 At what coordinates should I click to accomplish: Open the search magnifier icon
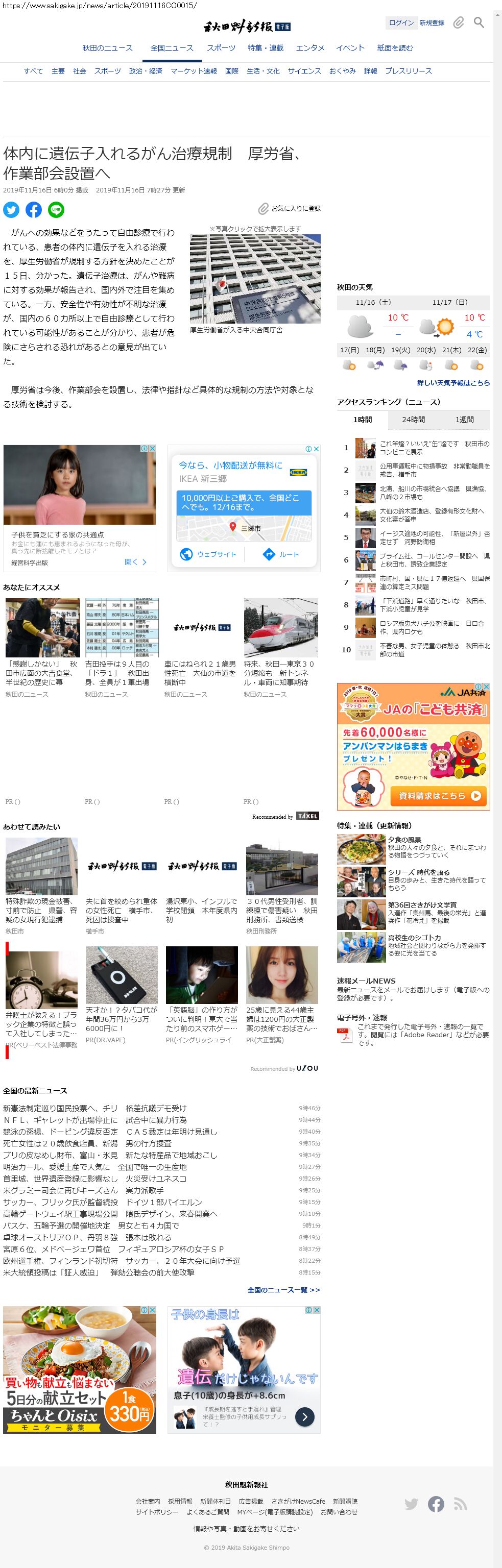[479, 22]
